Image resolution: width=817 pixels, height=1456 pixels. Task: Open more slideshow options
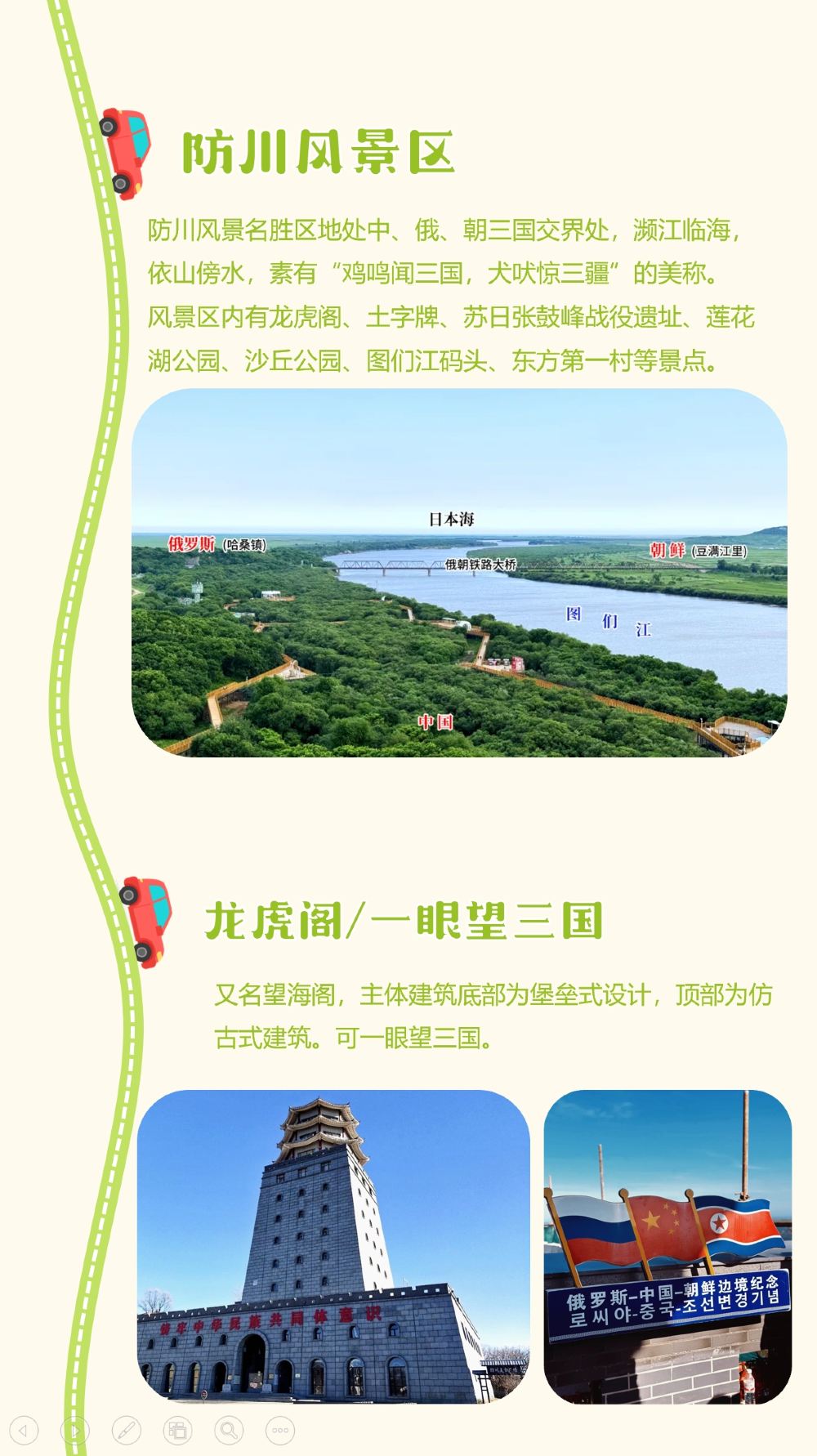(280, 1430)
